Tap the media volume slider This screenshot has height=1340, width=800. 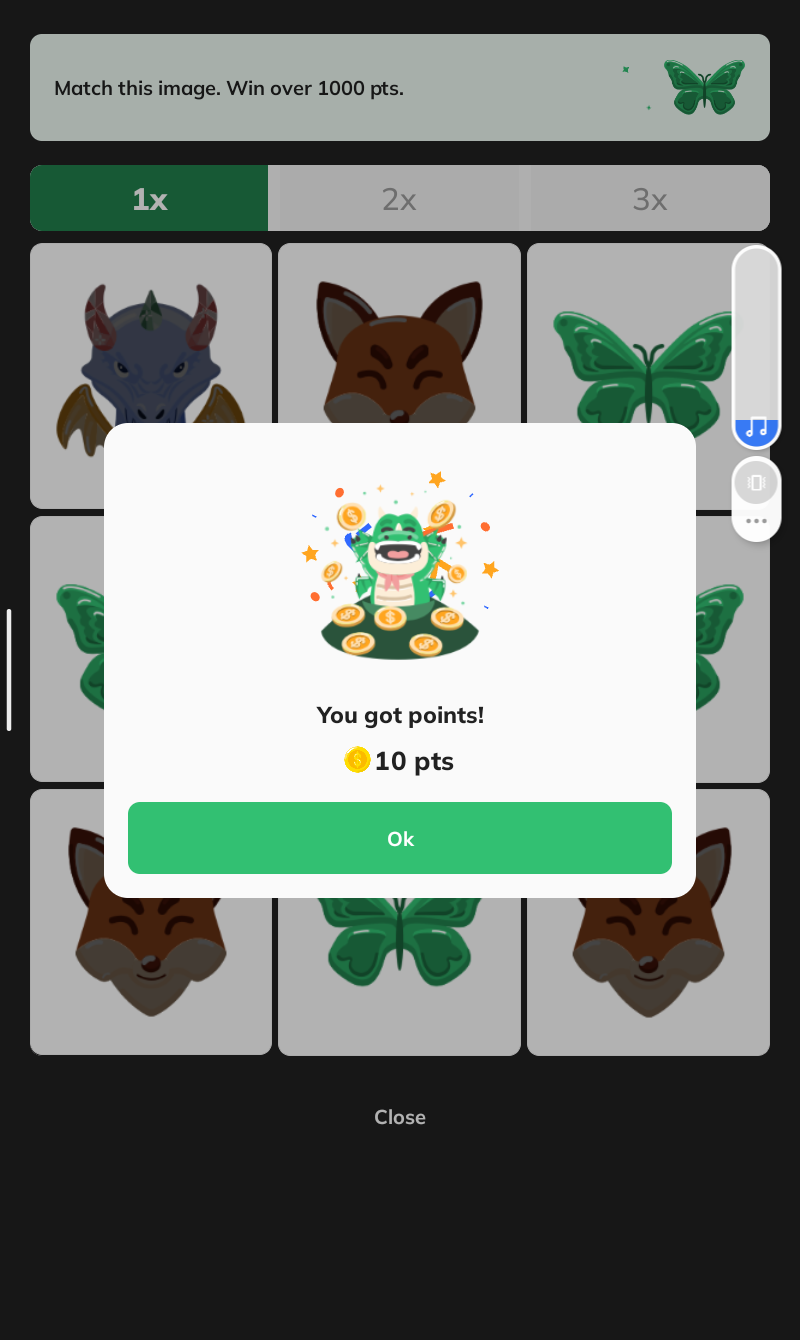coord(756,345)
